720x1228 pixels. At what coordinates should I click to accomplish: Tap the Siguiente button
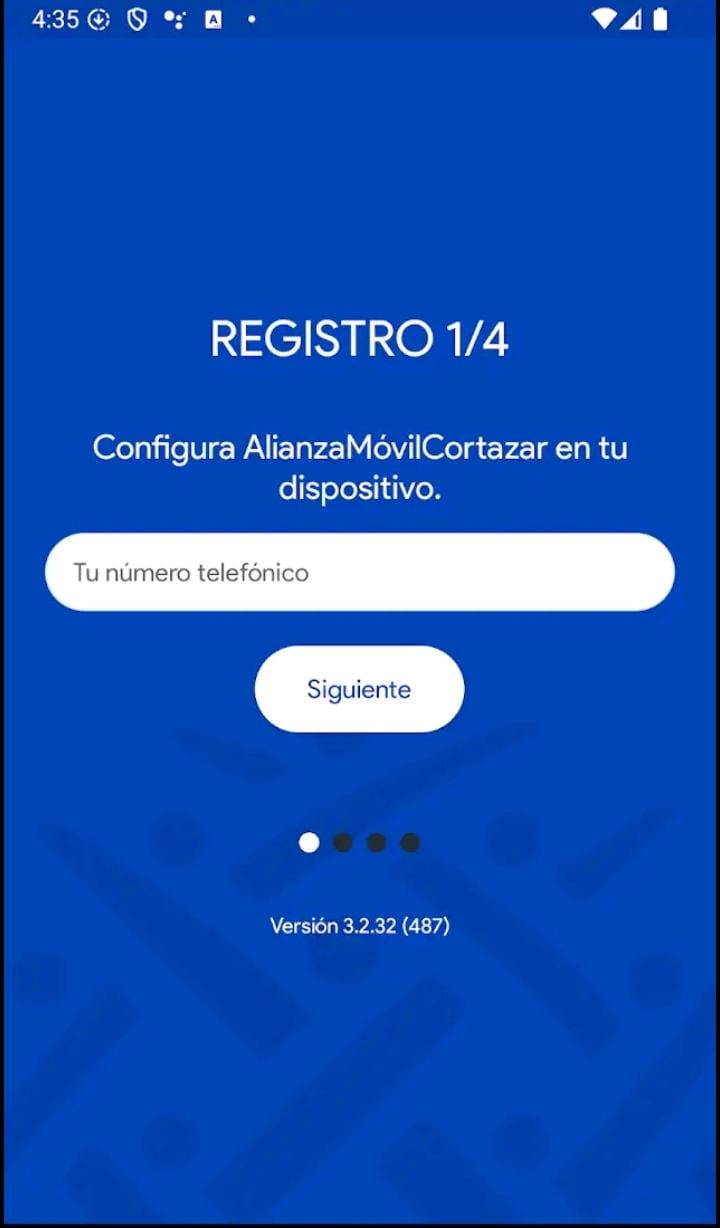coord(359,689)
